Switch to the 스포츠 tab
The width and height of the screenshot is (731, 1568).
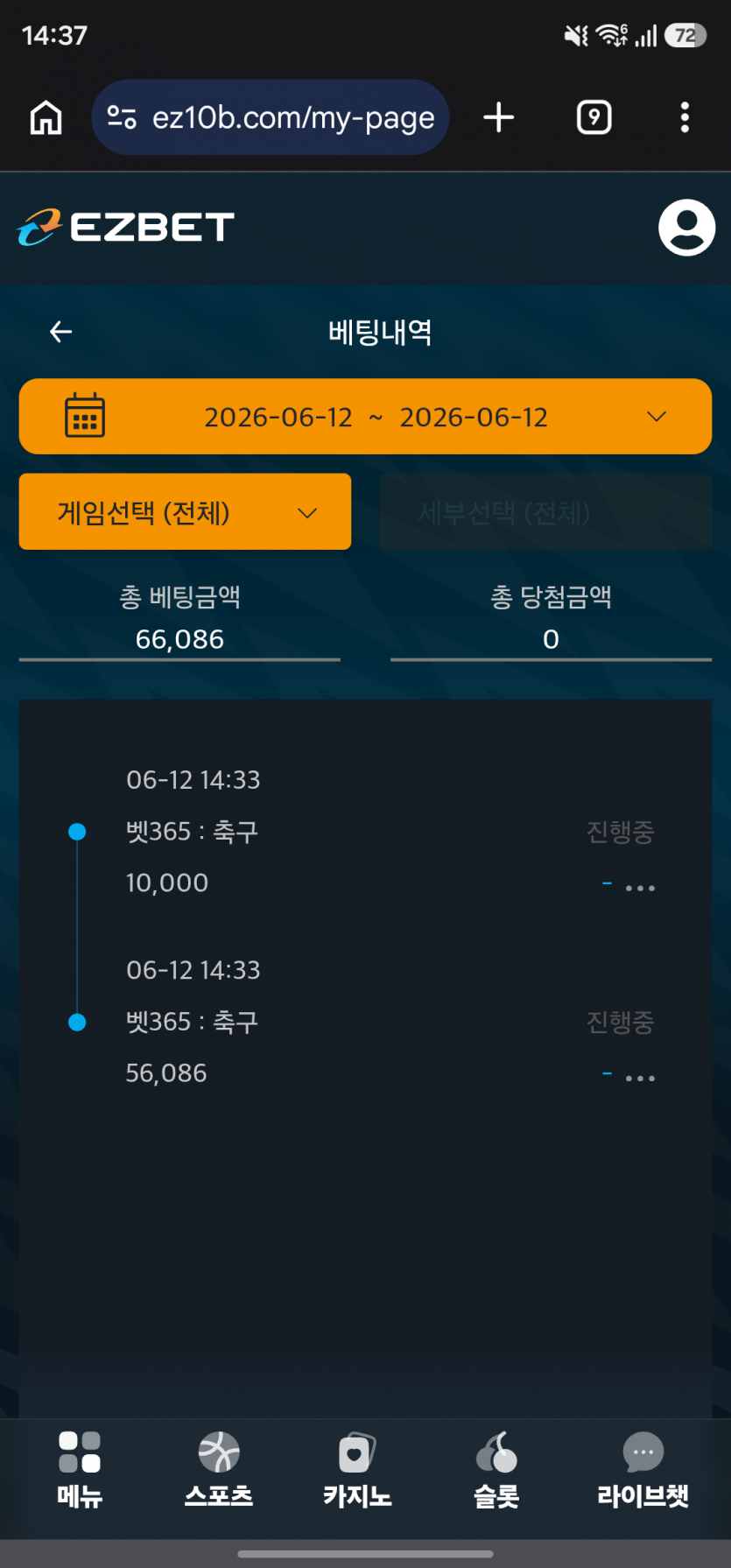[x=219, y=1470]
